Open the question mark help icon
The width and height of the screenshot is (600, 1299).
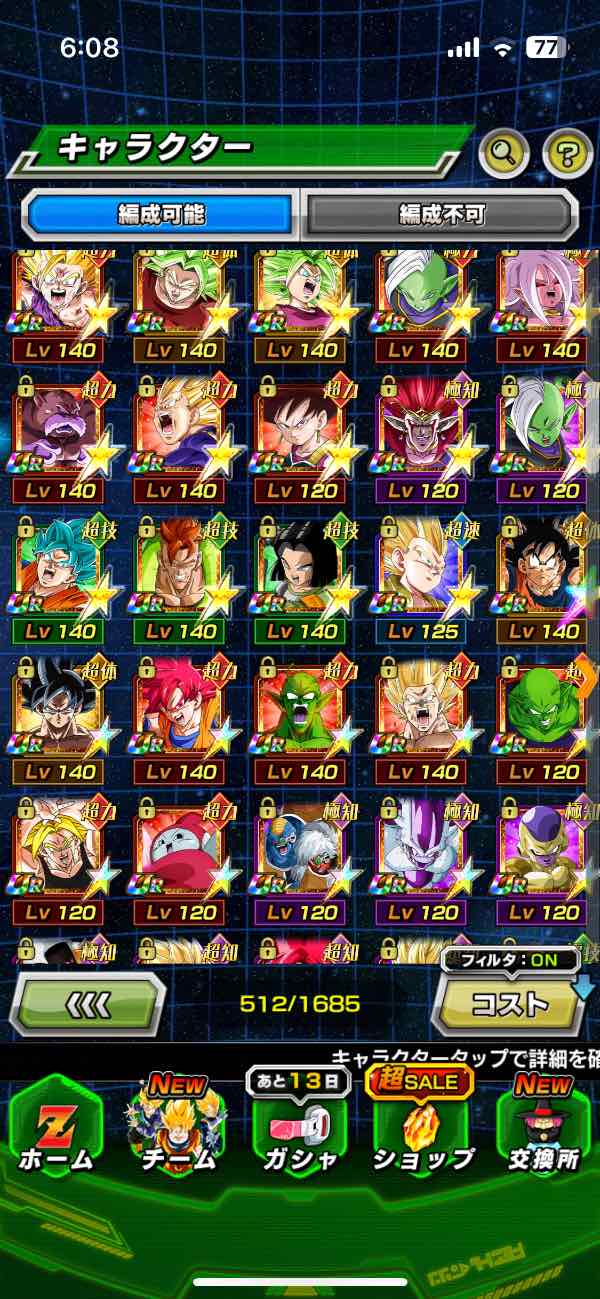pos(567,153)
